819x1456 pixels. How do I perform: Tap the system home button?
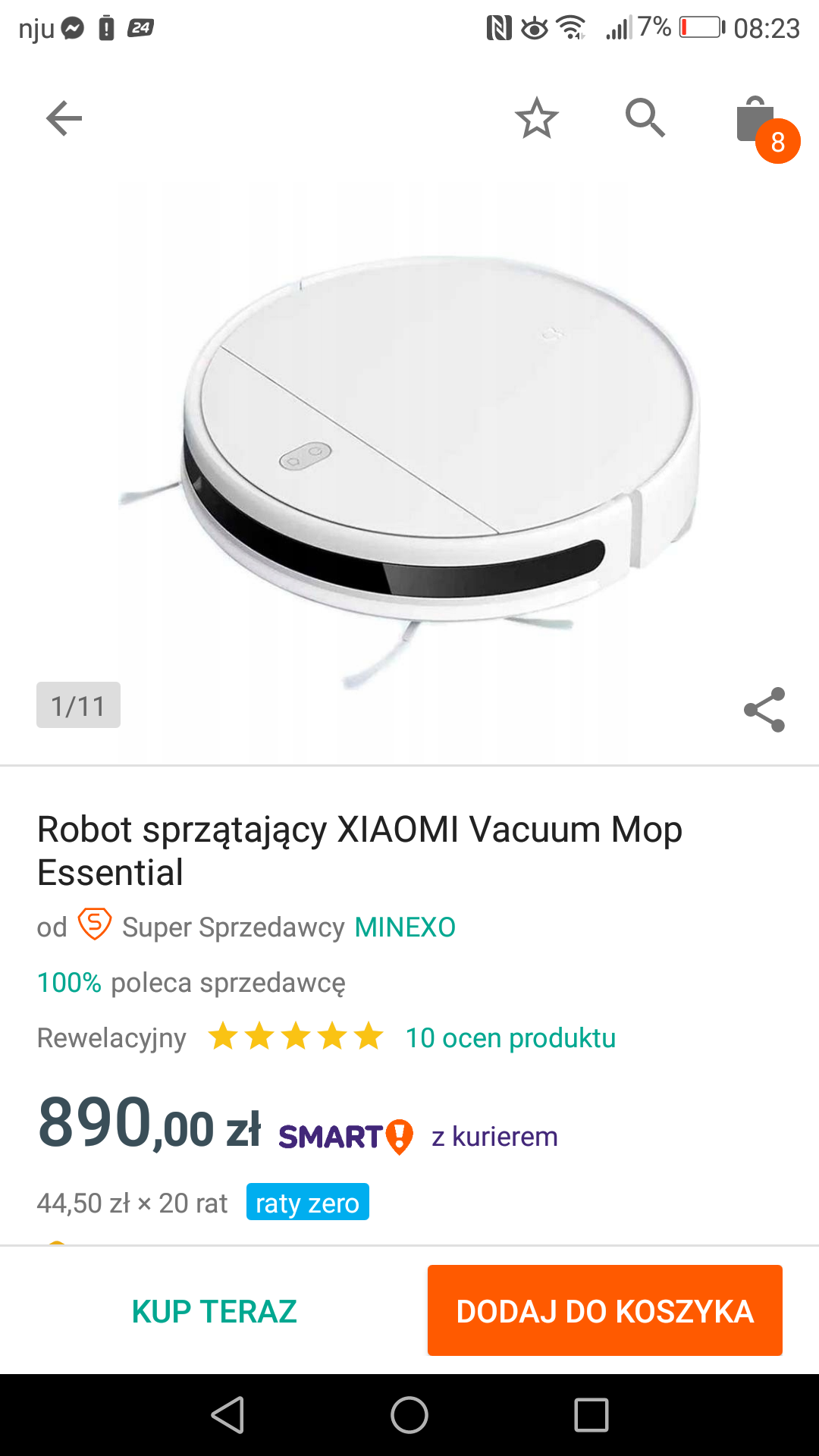(409, 1415)
